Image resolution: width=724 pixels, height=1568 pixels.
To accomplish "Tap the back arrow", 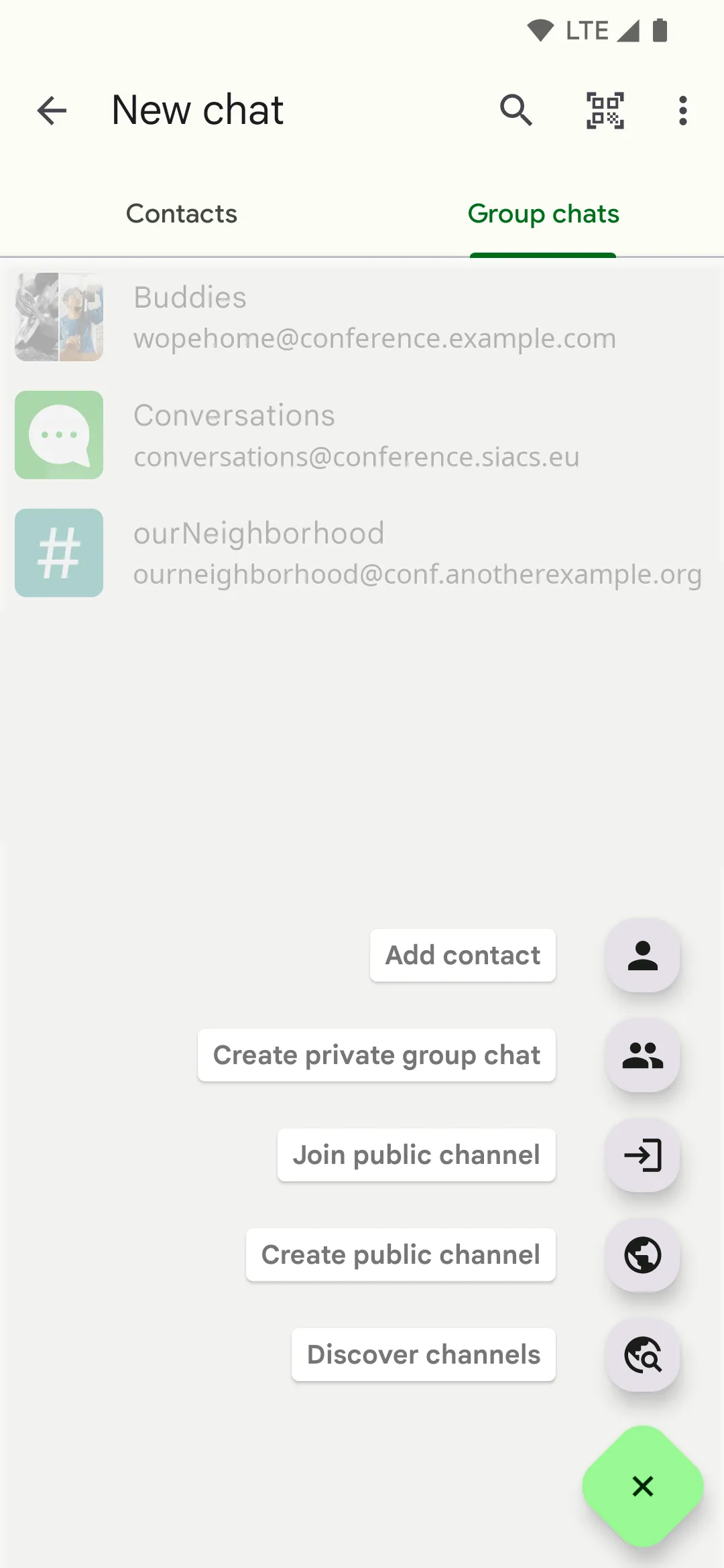I will point(51,111).
